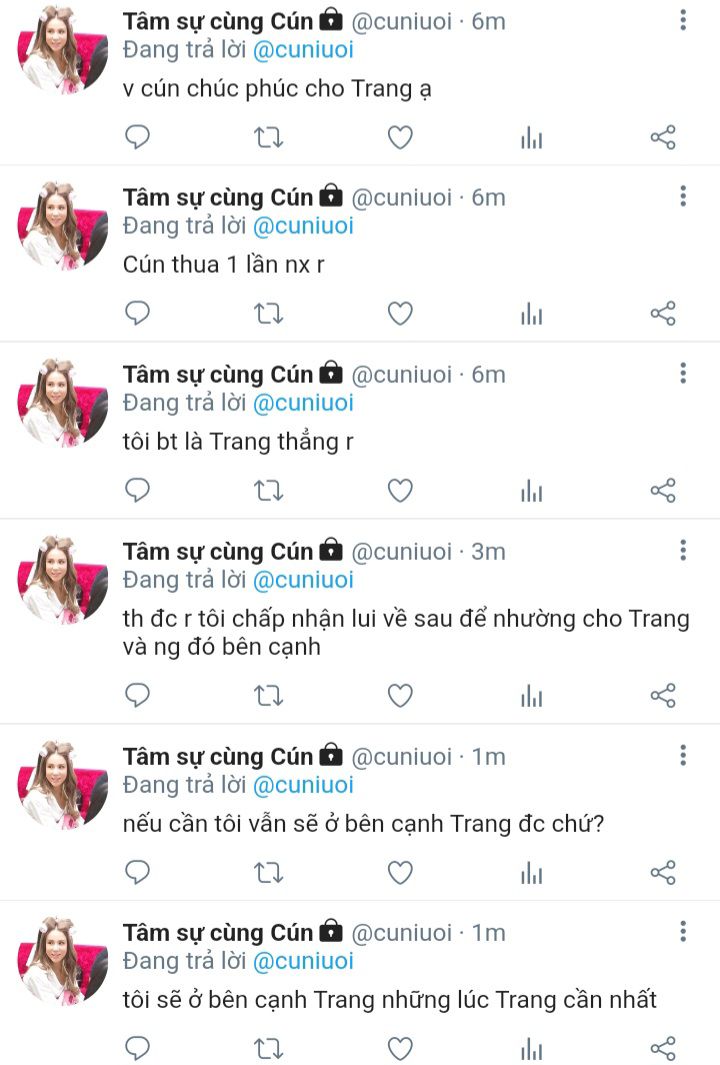This screenshot has width=720, height=1065.
Task: Open overflow menu on 'v cún chúc phúc' tweet
Action: coord(683,20)
